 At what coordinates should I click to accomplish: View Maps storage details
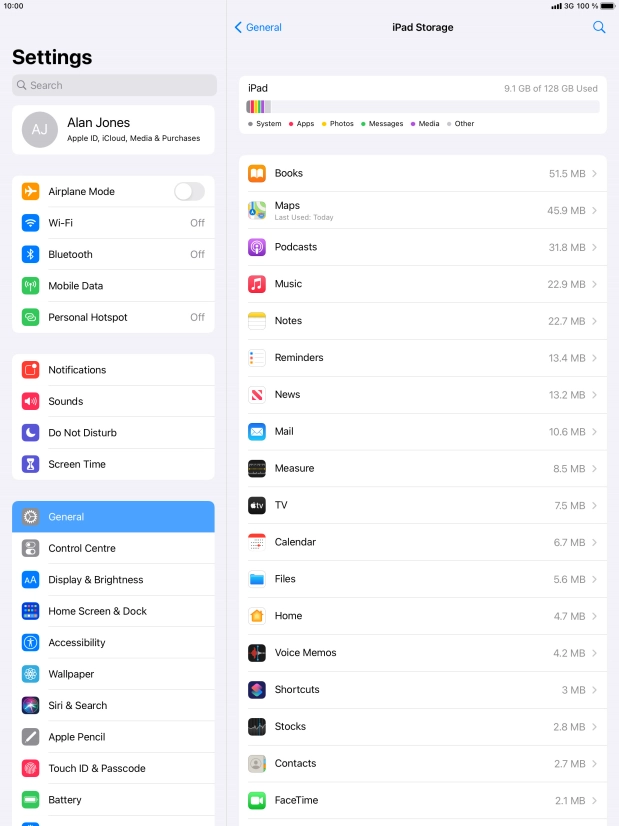[x=422, y=210]
